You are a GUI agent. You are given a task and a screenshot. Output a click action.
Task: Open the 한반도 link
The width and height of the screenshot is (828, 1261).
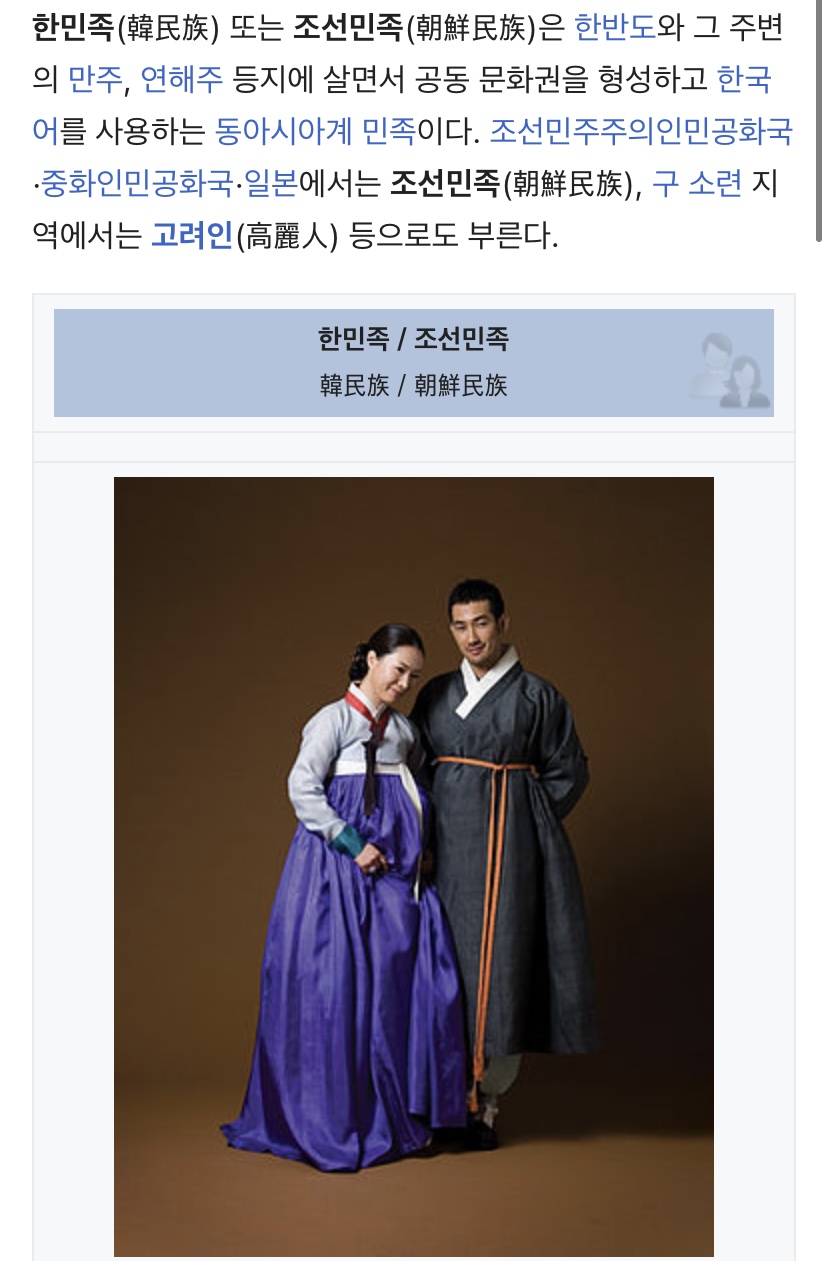coord(615,27)
